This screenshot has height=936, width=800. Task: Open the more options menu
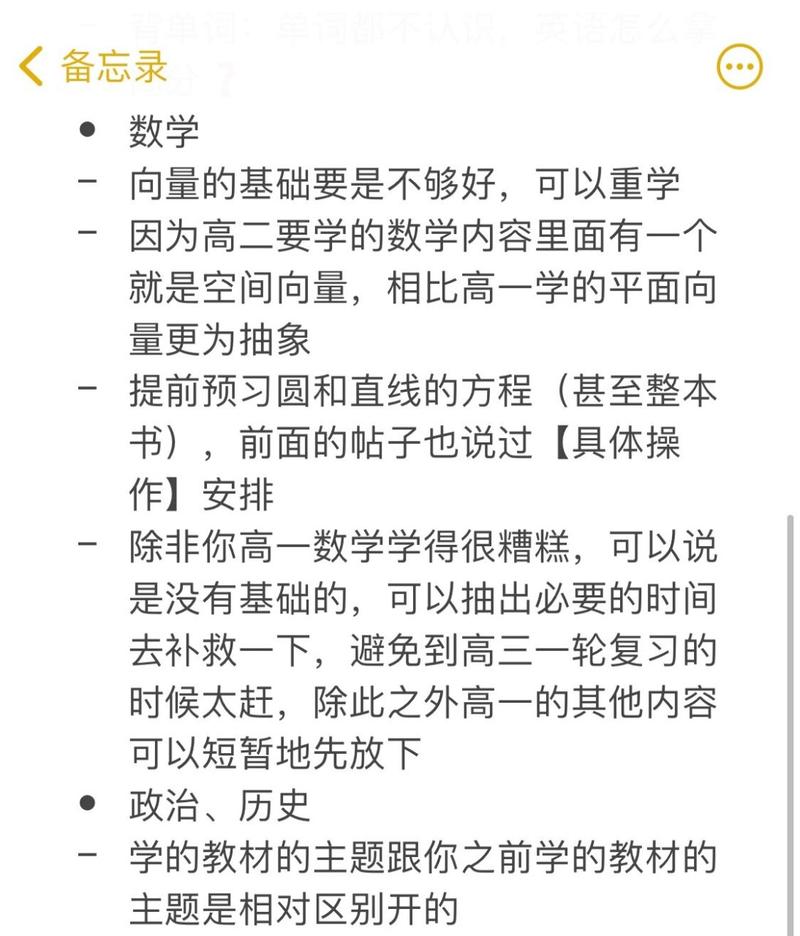(x=740, y=67)
